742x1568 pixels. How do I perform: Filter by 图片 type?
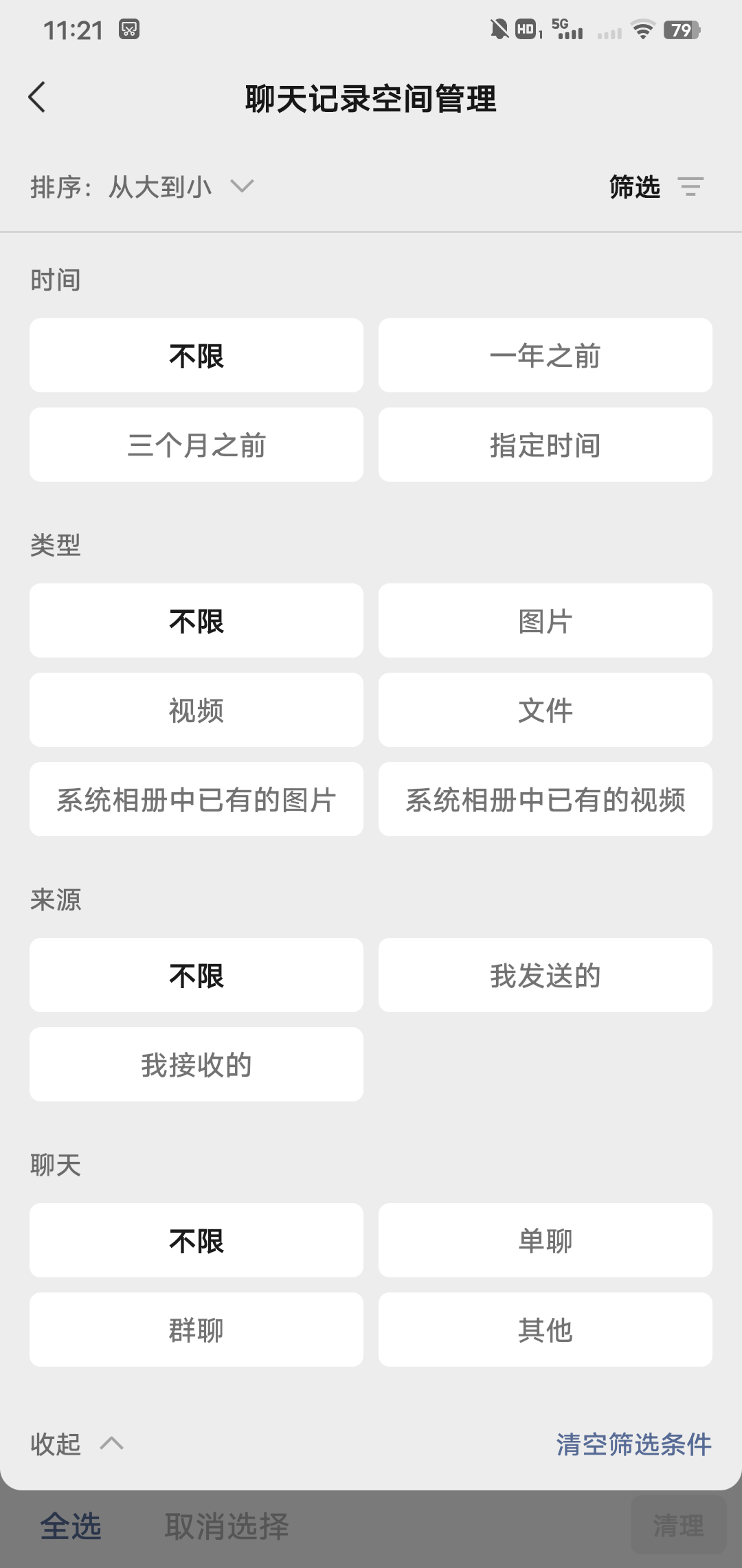pos(546,620)
